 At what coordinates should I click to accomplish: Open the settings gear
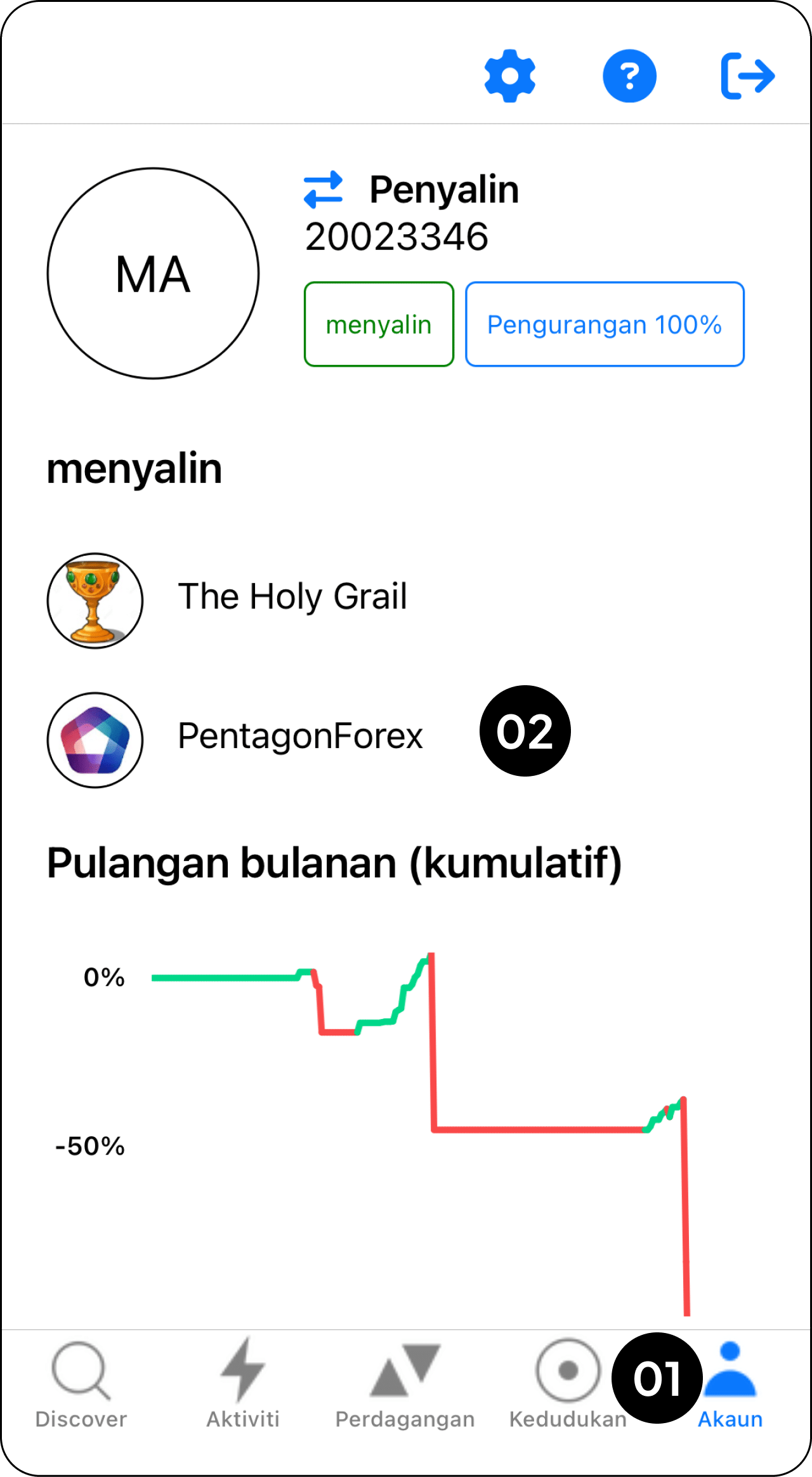click(x=509, y=76)
